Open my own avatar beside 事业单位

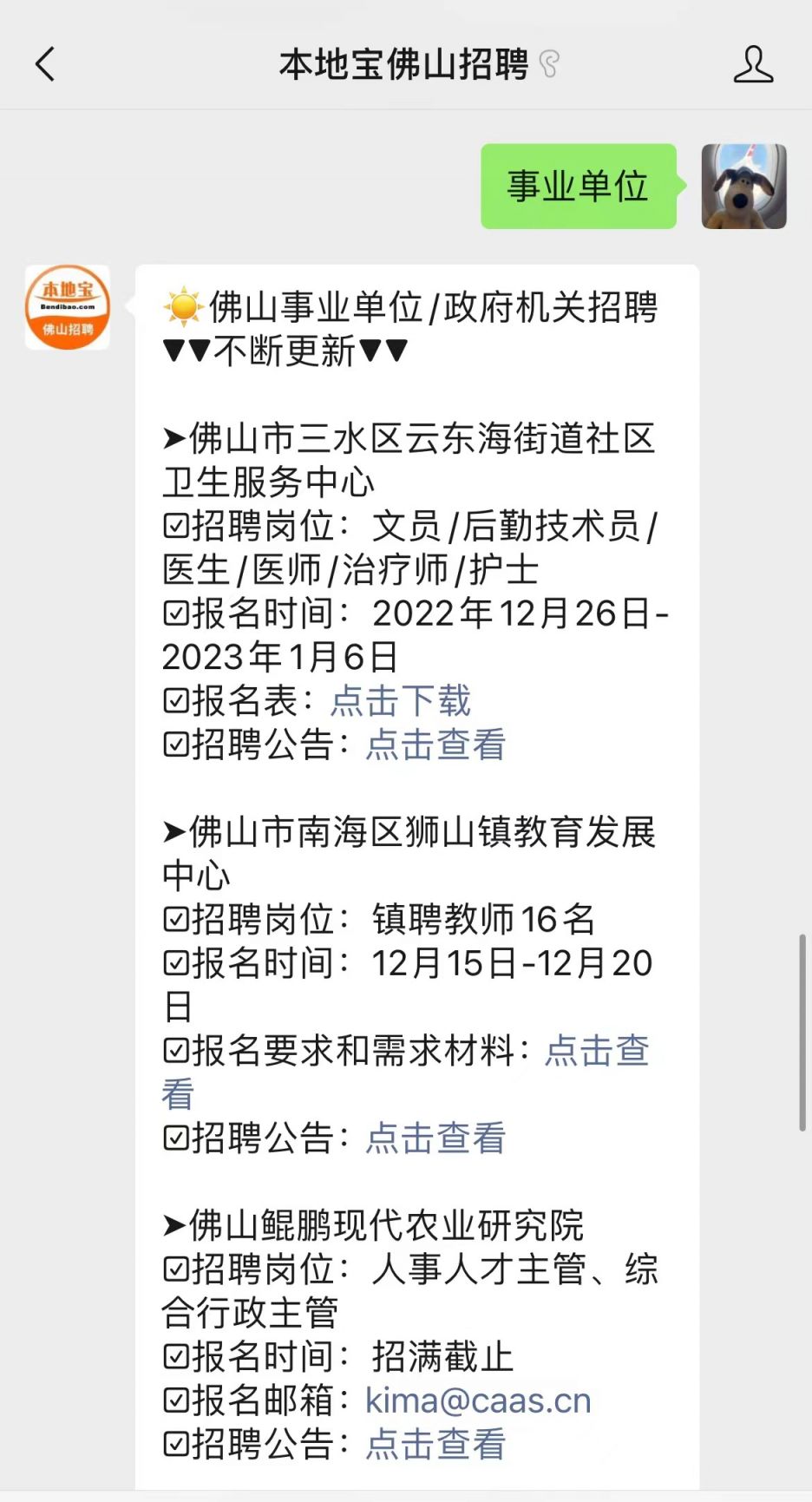pyautogui.click(x=743, y=187)
